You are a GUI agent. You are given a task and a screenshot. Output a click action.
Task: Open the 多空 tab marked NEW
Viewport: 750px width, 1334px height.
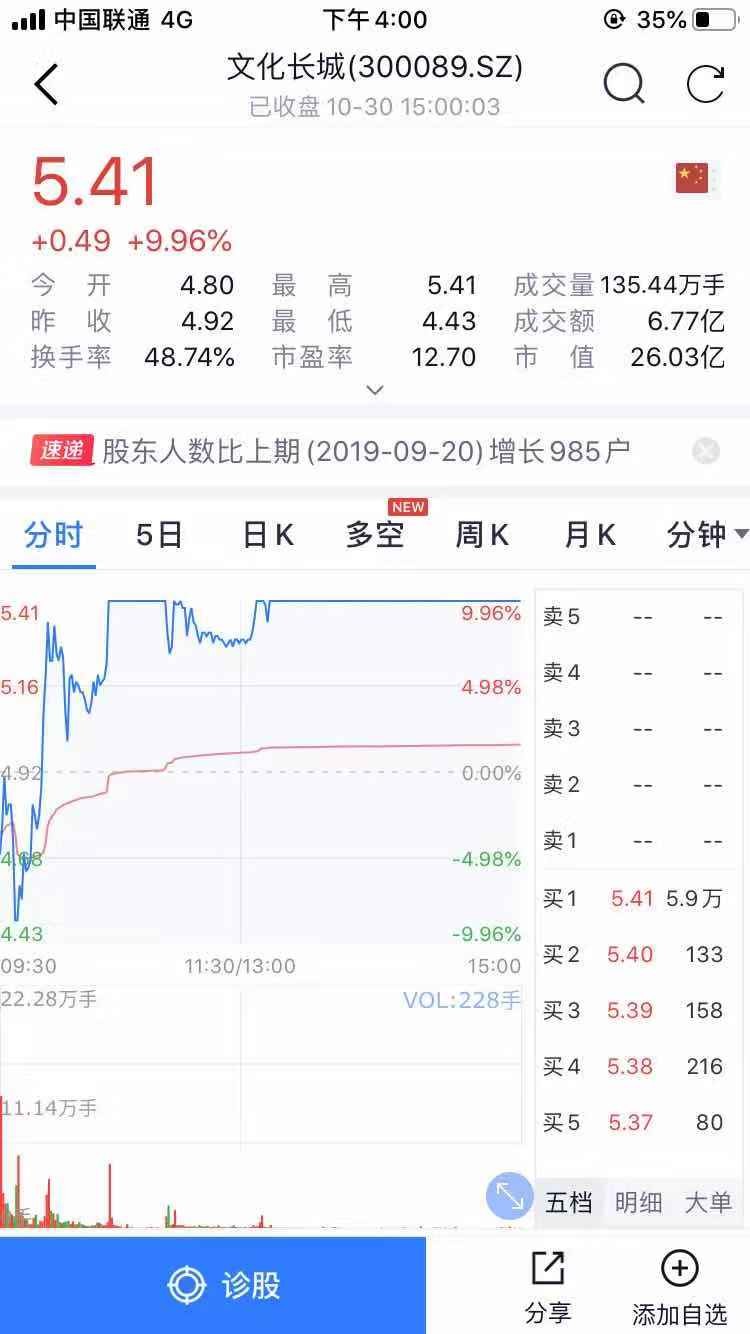375,535
